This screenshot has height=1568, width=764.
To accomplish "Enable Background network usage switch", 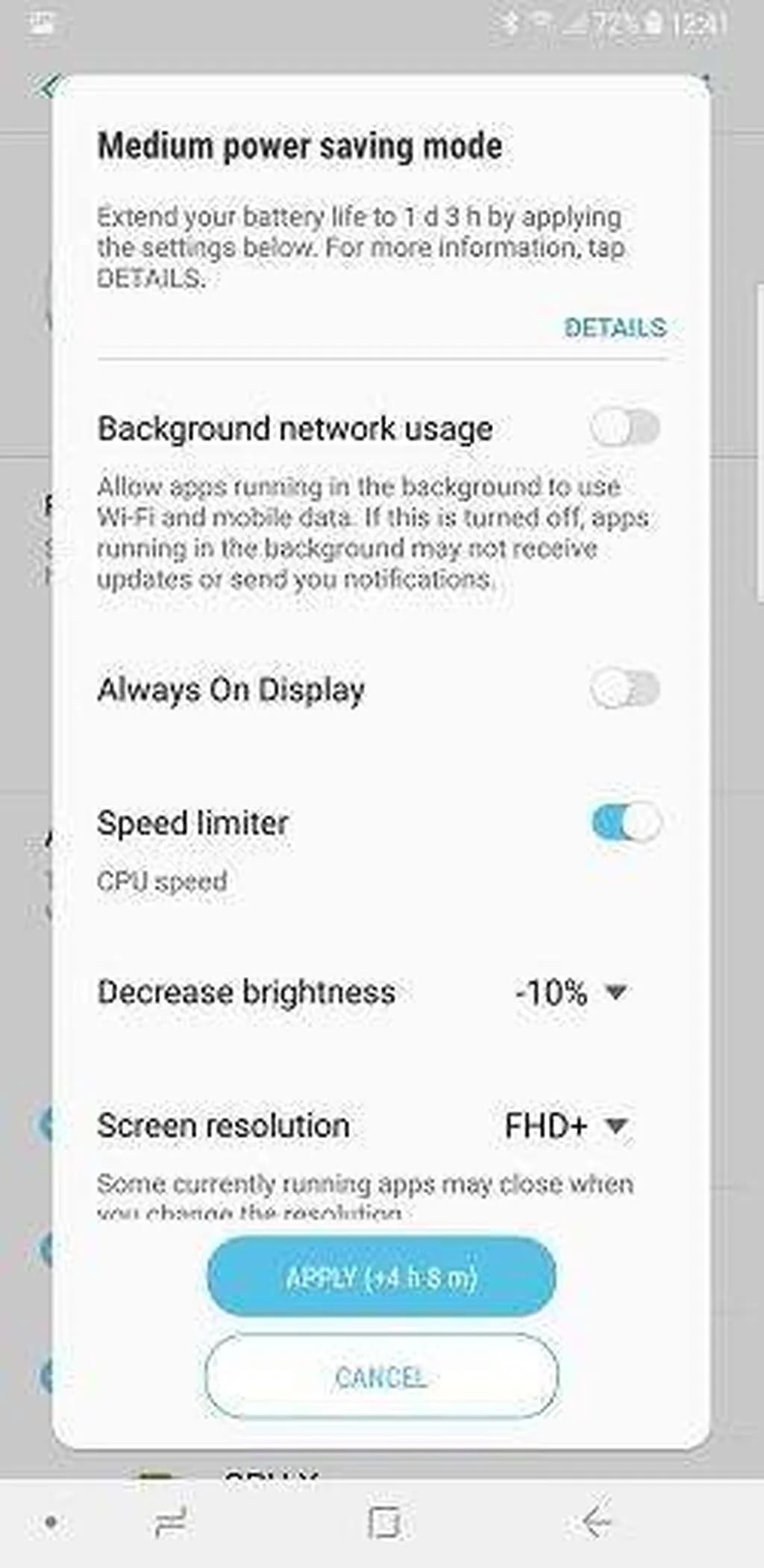I will [625, 428].
